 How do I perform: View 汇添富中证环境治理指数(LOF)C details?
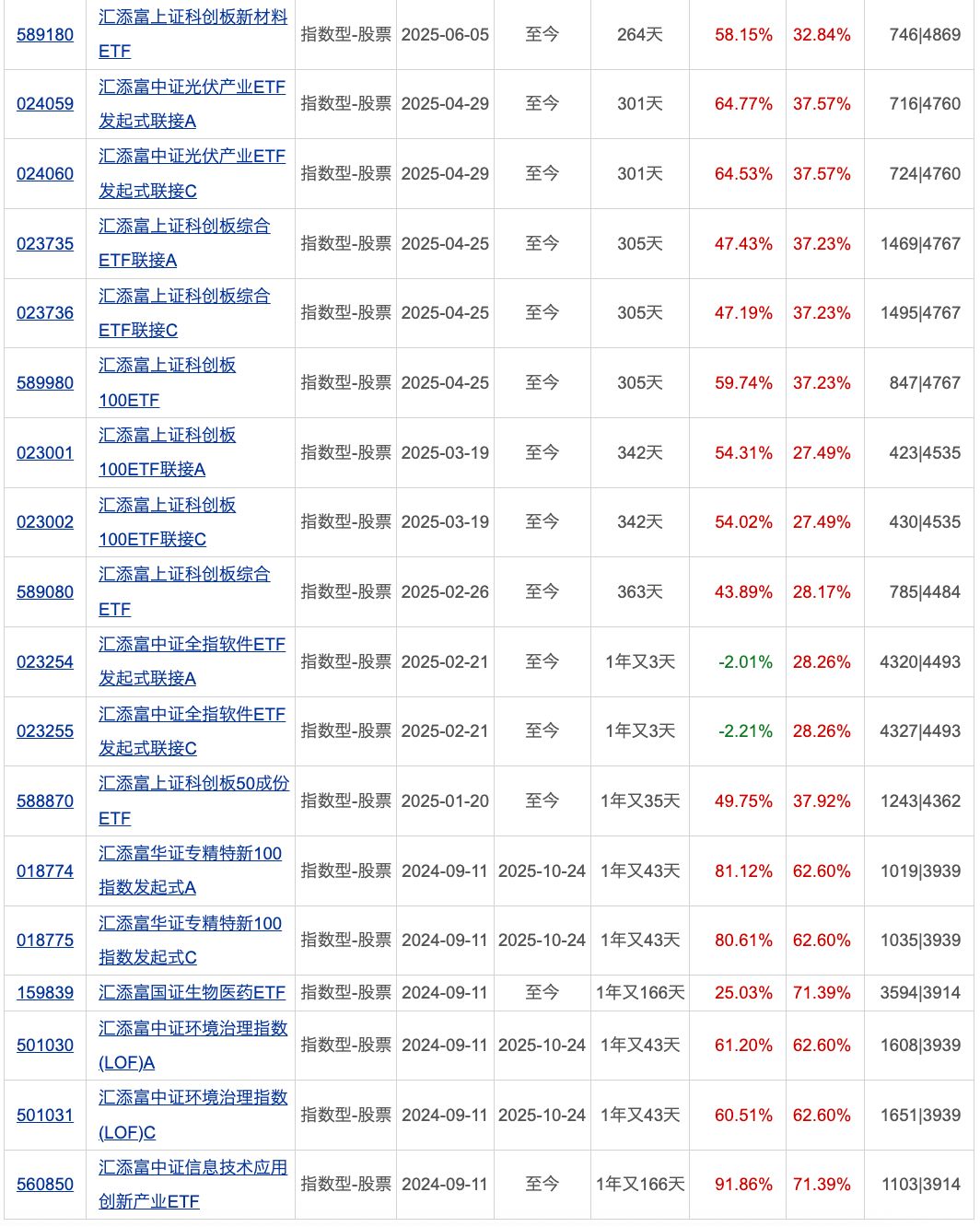click(x=192, y=1098)
